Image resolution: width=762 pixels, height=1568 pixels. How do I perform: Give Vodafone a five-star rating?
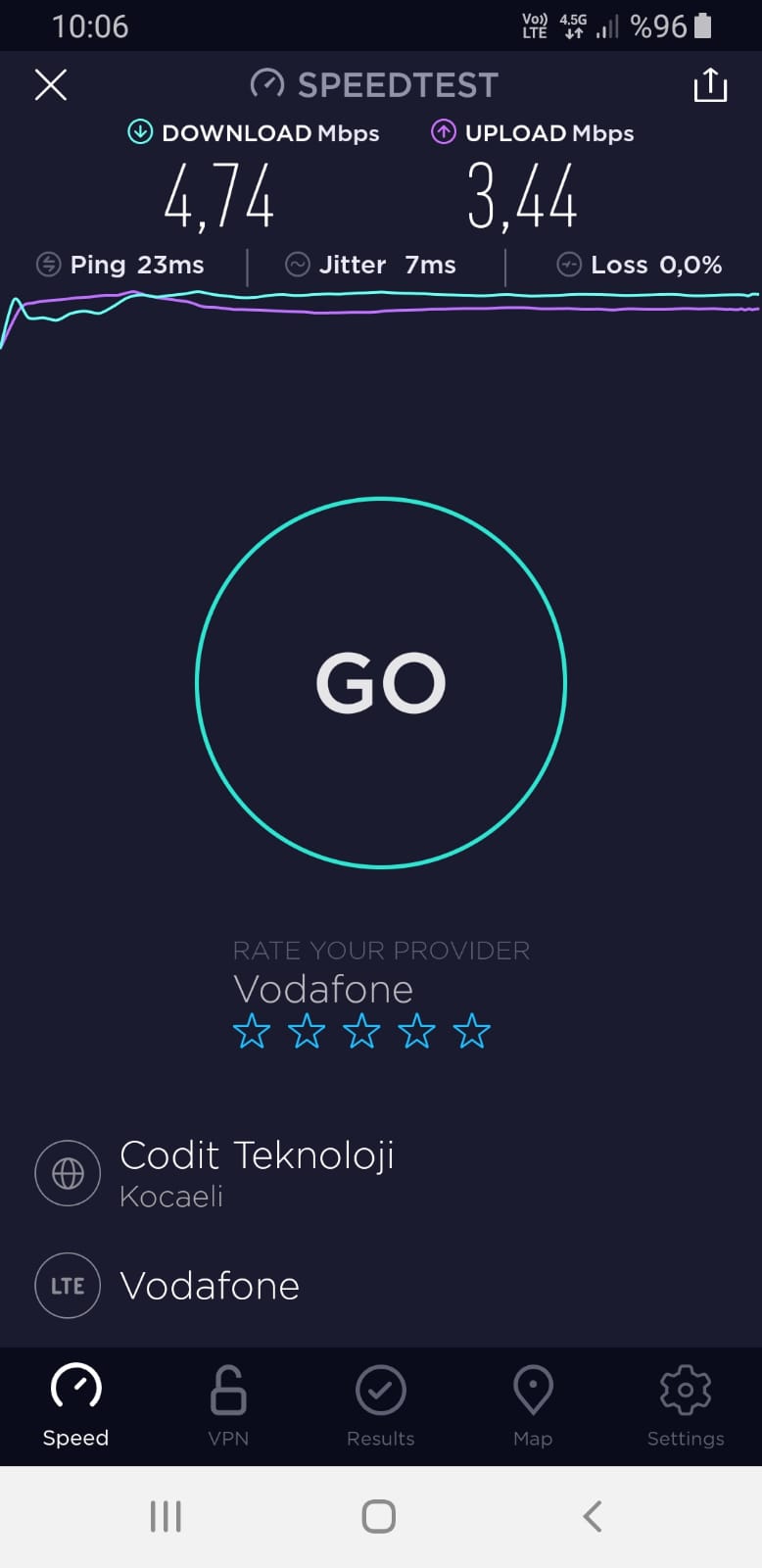pyautogui.click(x=471, y=1032)
